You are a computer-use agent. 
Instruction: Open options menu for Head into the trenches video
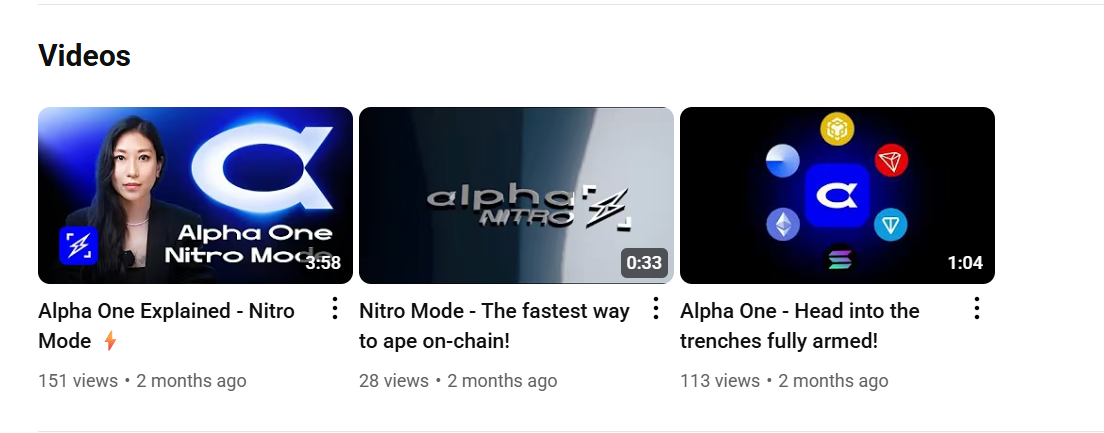[977, 309]
